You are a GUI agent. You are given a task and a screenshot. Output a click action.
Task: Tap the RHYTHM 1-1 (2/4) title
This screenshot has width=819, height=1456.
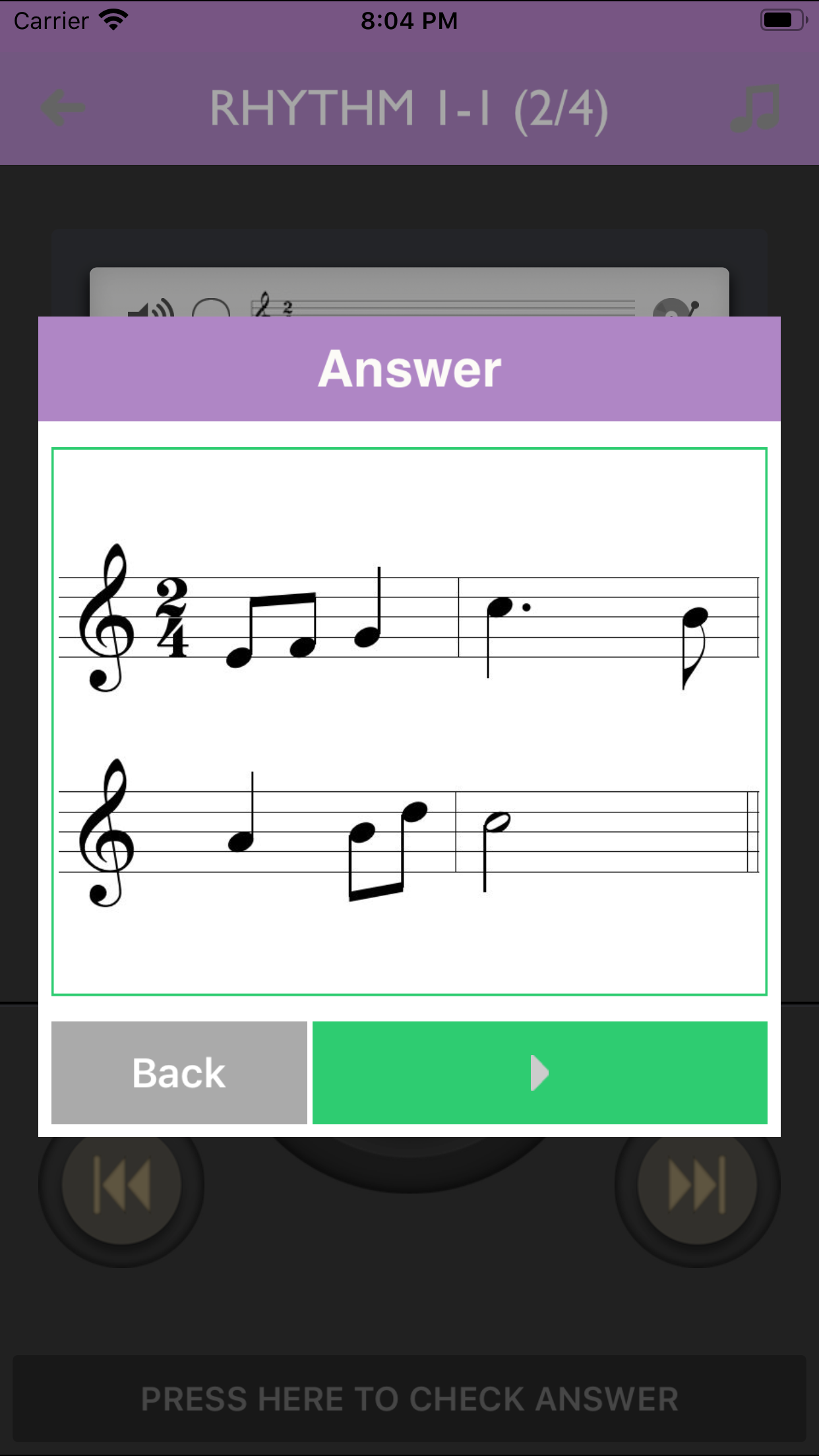click(409, 107)
